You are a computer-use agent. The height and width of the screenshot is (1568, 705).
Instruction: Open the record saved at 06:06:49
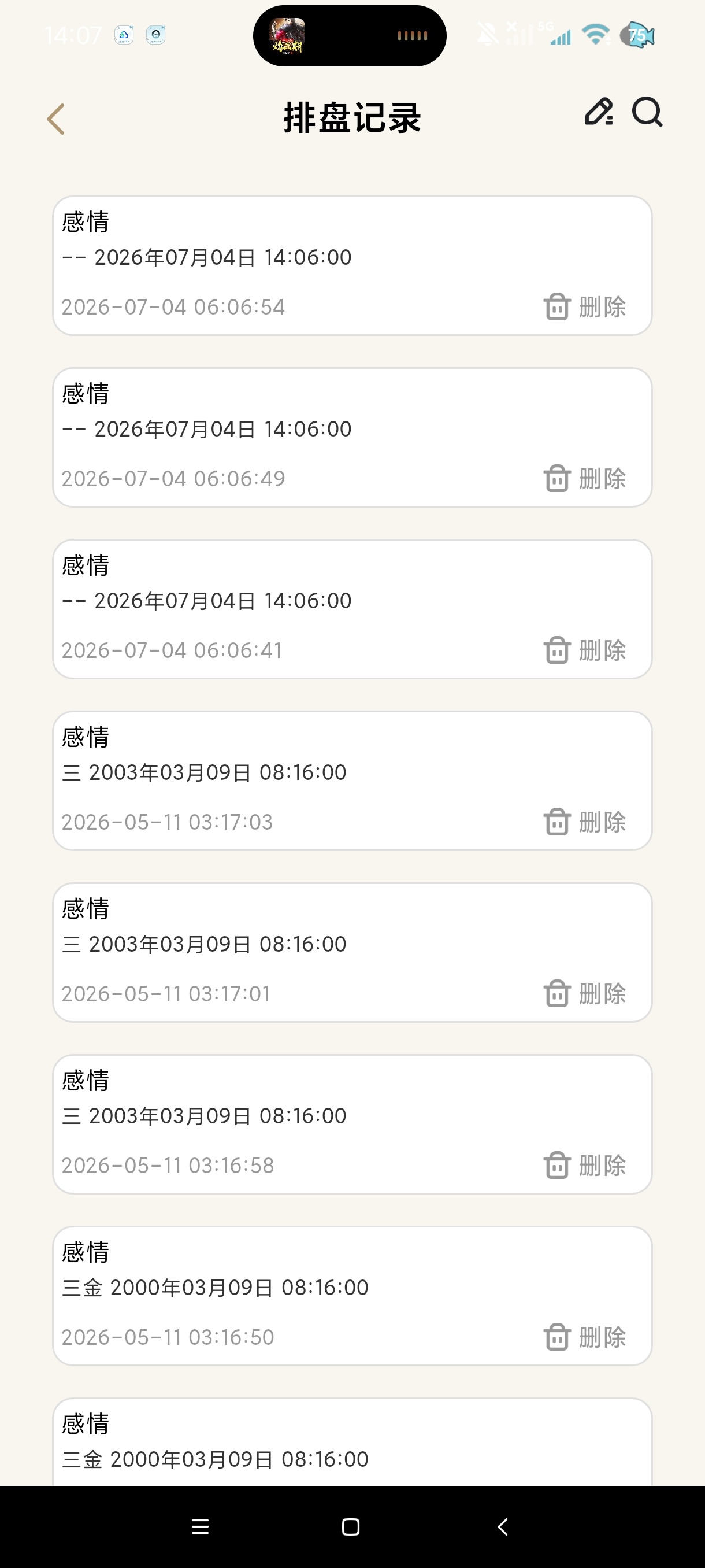point(352,437)
